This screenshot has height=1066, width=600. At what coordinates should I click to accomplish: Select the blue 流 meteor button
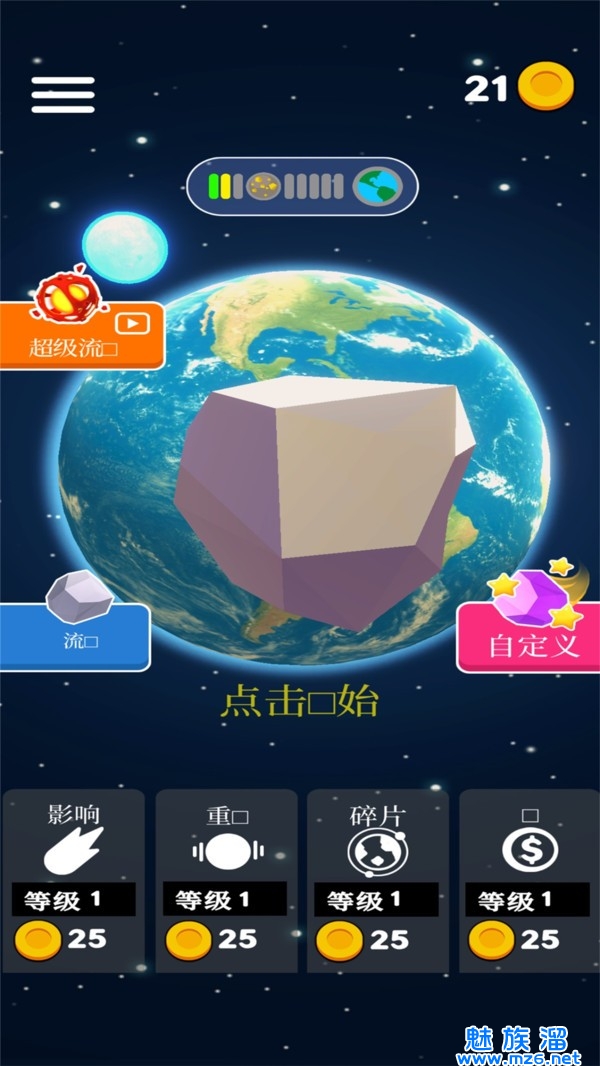click(x=75, y=636)
